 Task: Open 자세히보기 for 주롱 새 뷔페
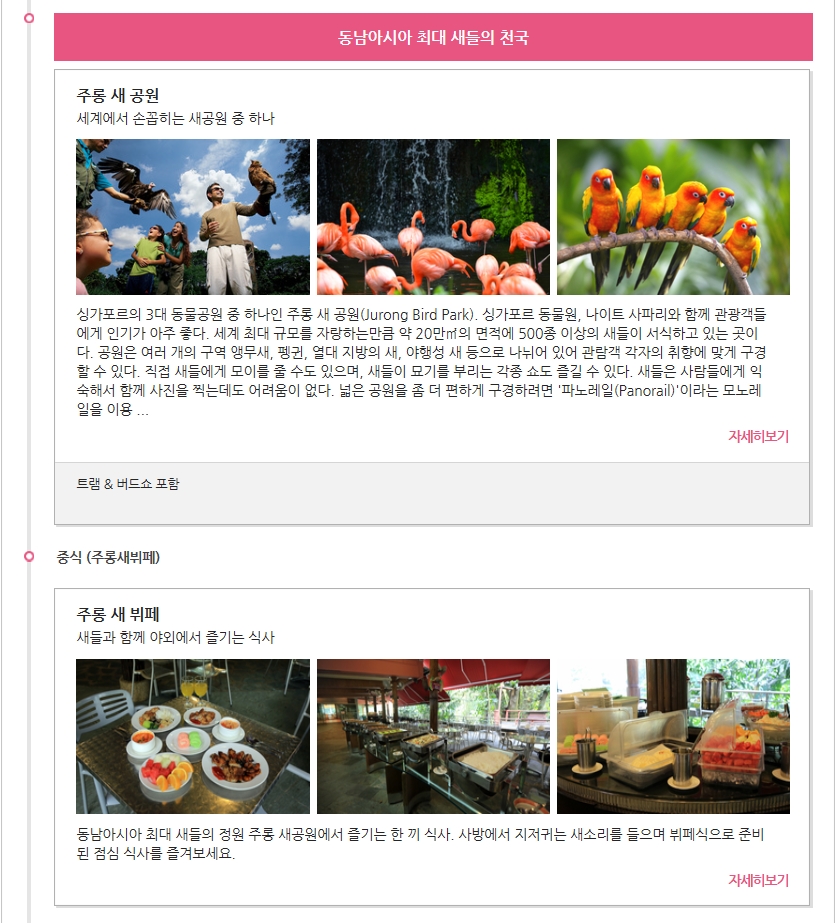[x=758, y=881]
